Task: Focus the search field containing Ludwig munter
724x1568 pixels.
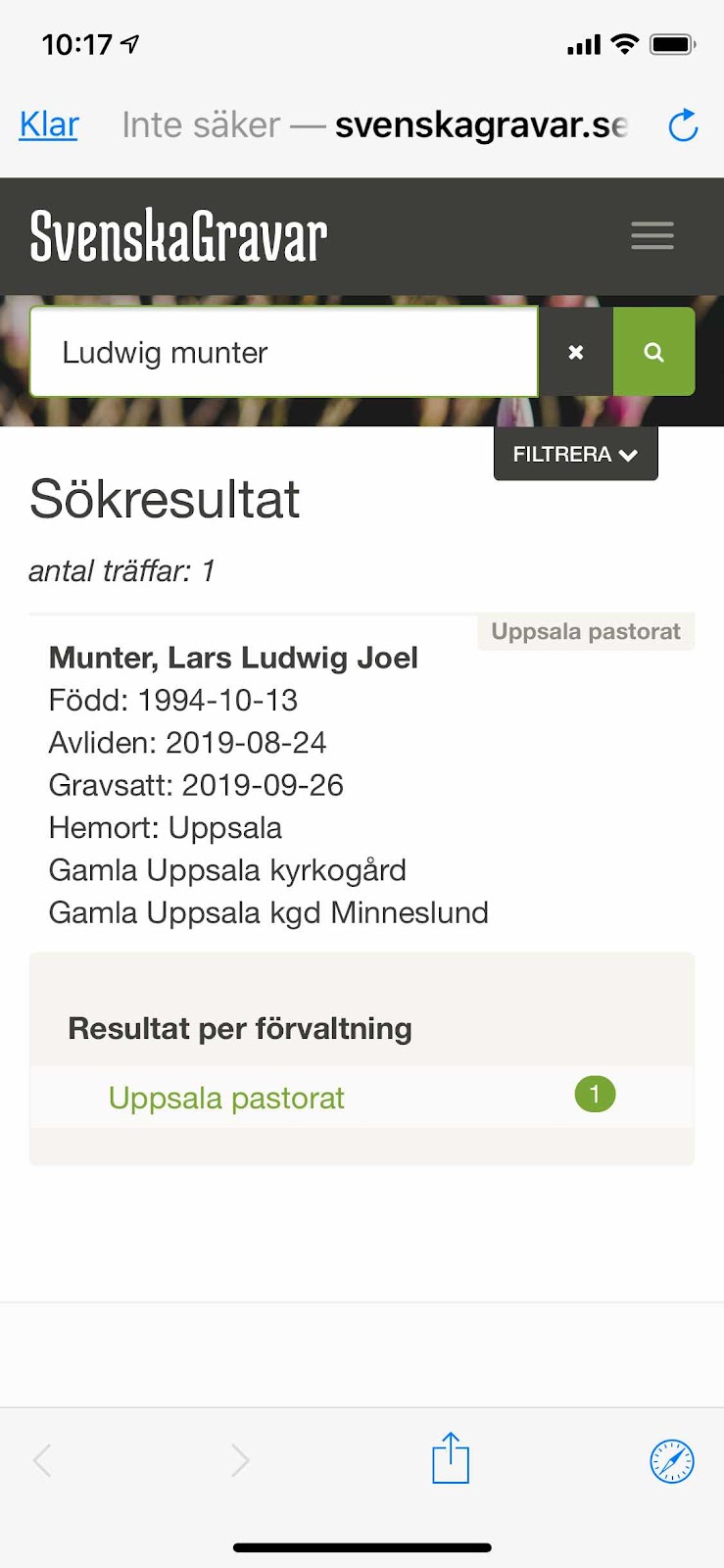Action: (x=284, y=353)
